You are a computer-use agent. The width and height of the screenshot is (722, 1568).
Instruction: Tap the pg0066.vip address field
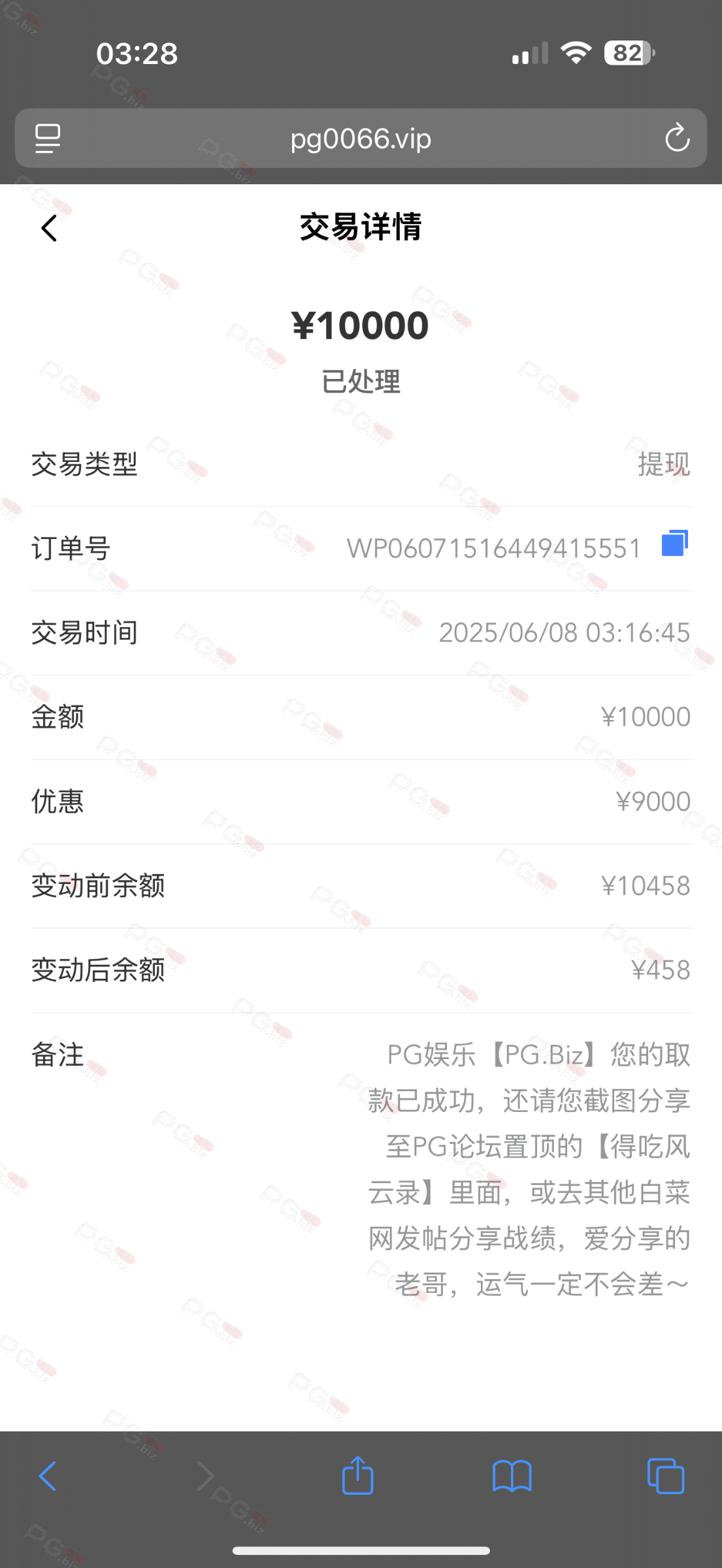(361, 139)
